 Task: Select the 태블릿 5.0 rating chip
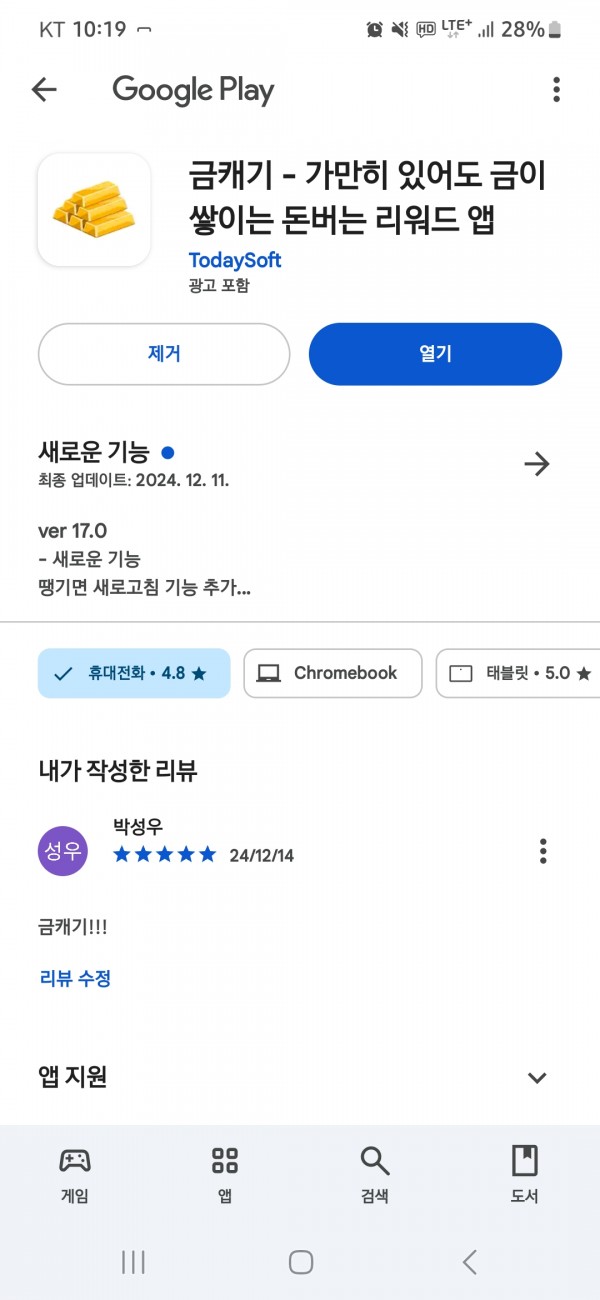(x=518, y=673)
